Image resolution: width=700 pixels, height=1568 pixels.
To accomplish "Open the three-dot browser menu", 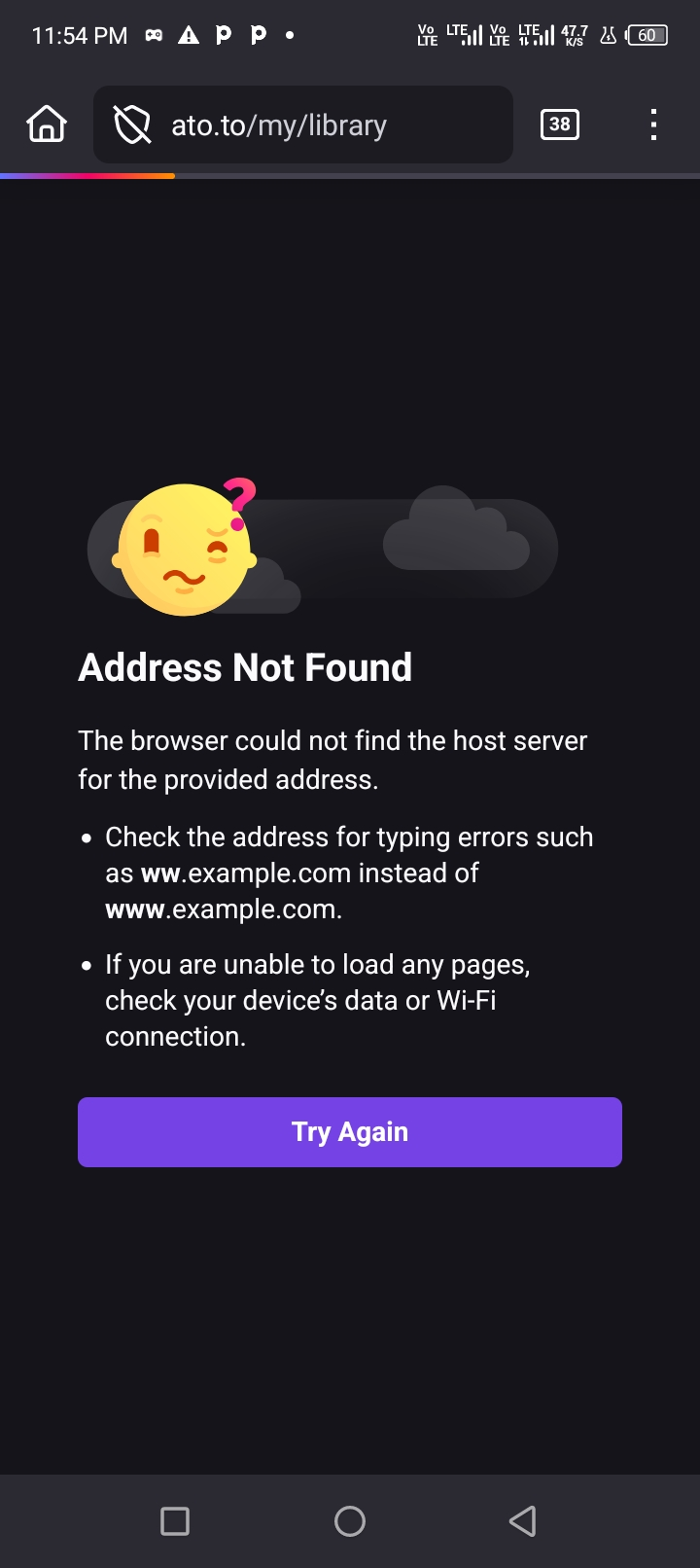I will (653, 125).
